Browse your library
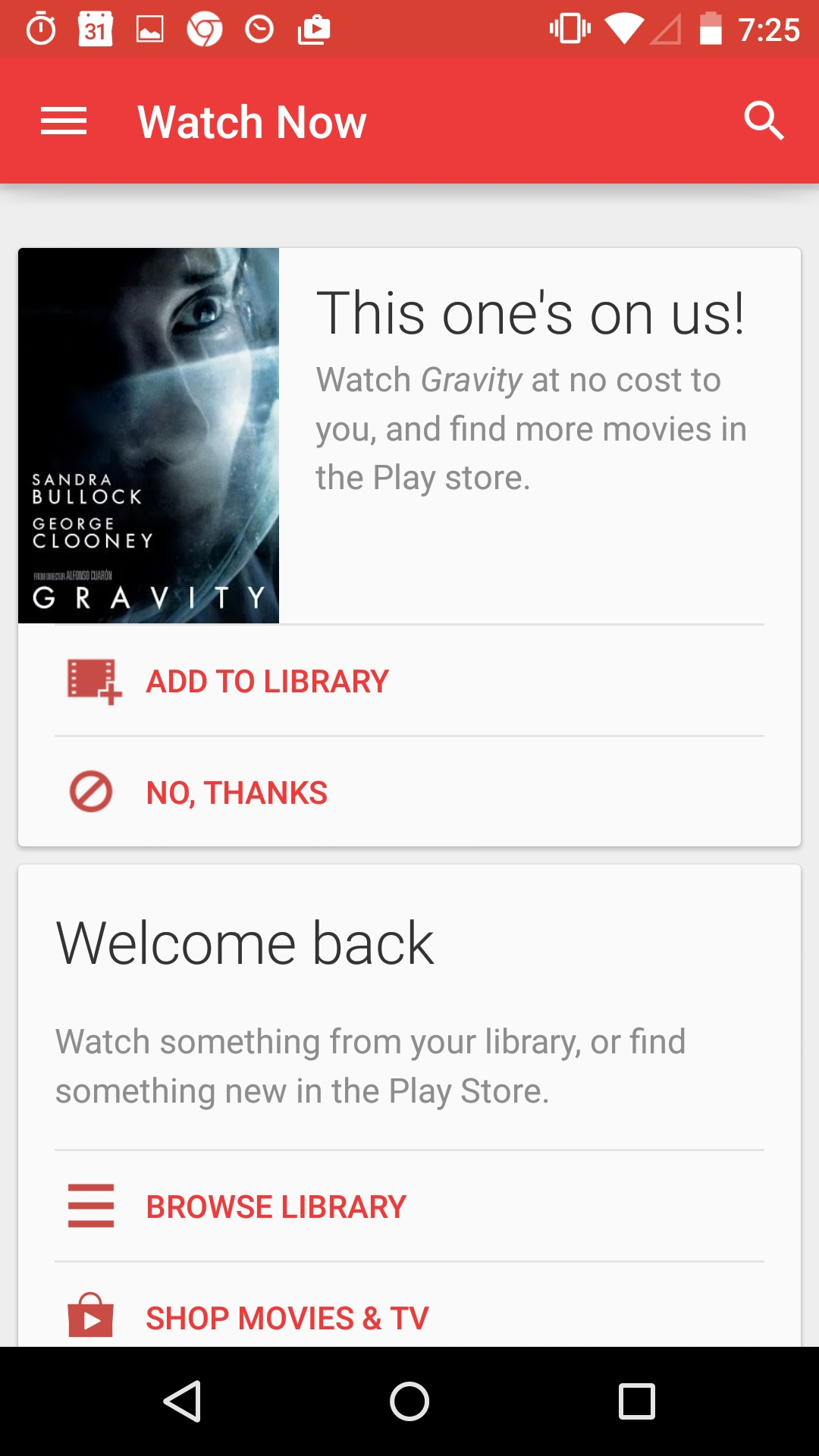 point(276,1207)
